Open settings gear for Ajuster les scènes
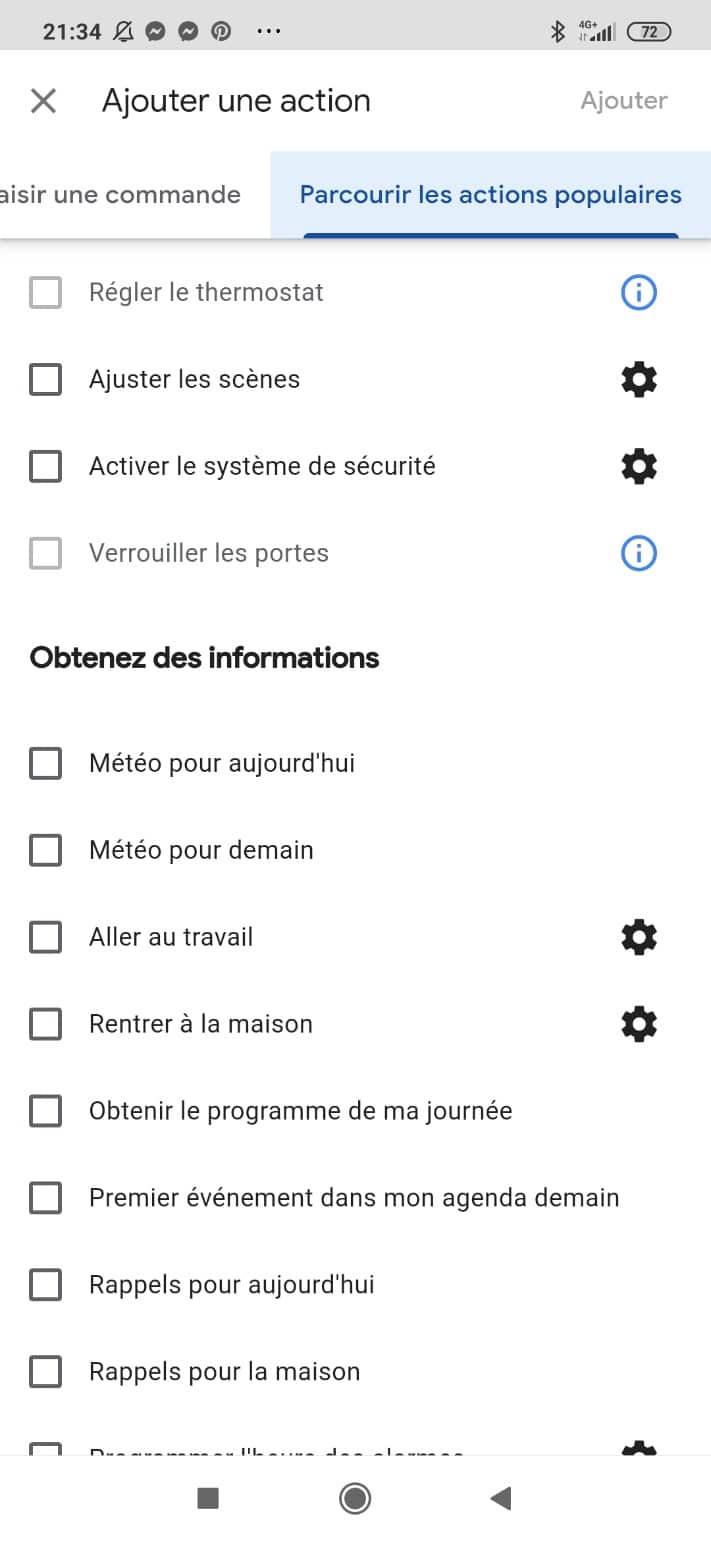The image size is (711, 1541). tap(639, 379)
